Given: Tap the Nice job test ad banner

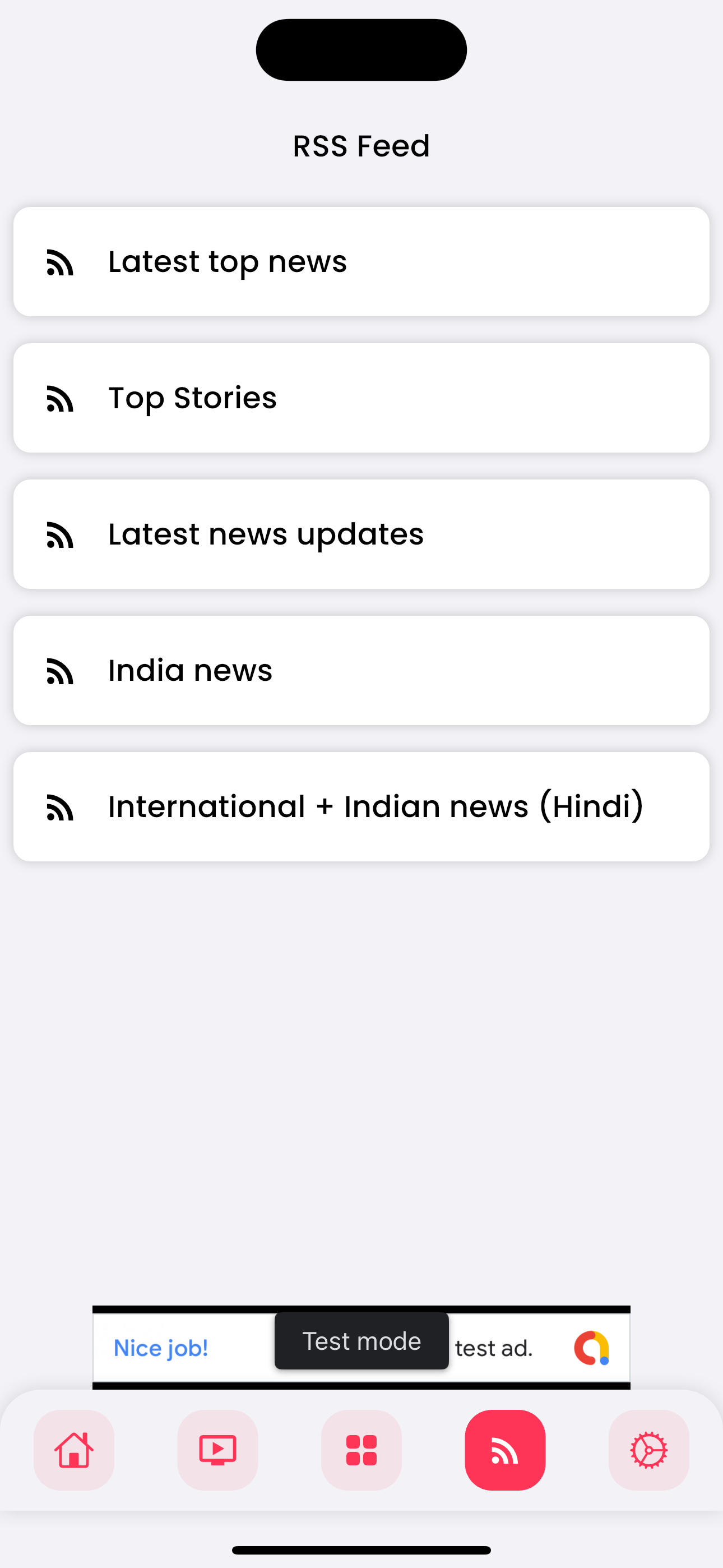Looking at the screenshot, I should [183, 1348].
